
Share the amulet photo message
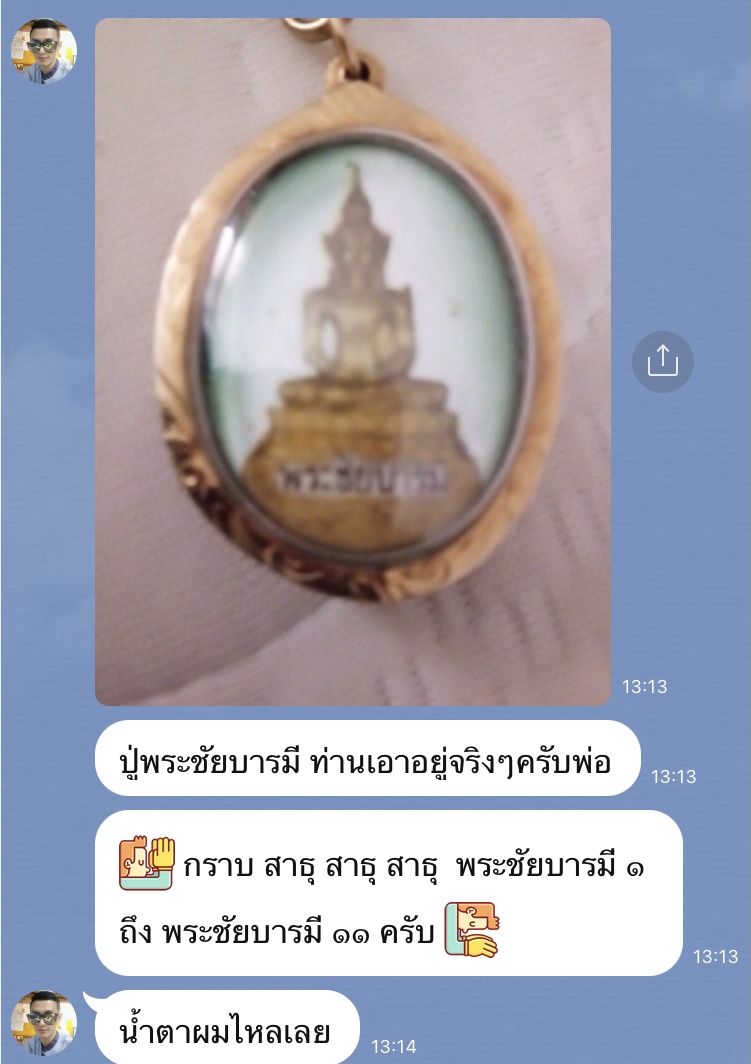(662, 361)
